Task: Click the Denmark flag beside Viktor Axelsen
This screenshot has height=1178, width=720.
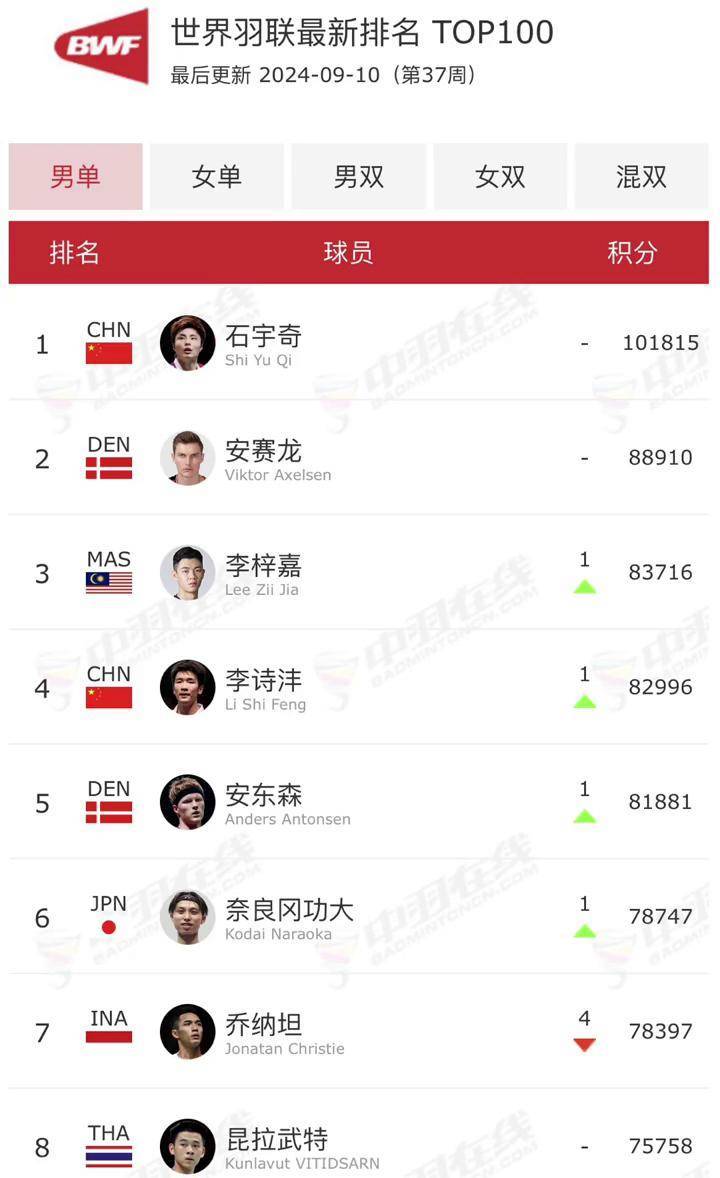Action: [107, 466]
